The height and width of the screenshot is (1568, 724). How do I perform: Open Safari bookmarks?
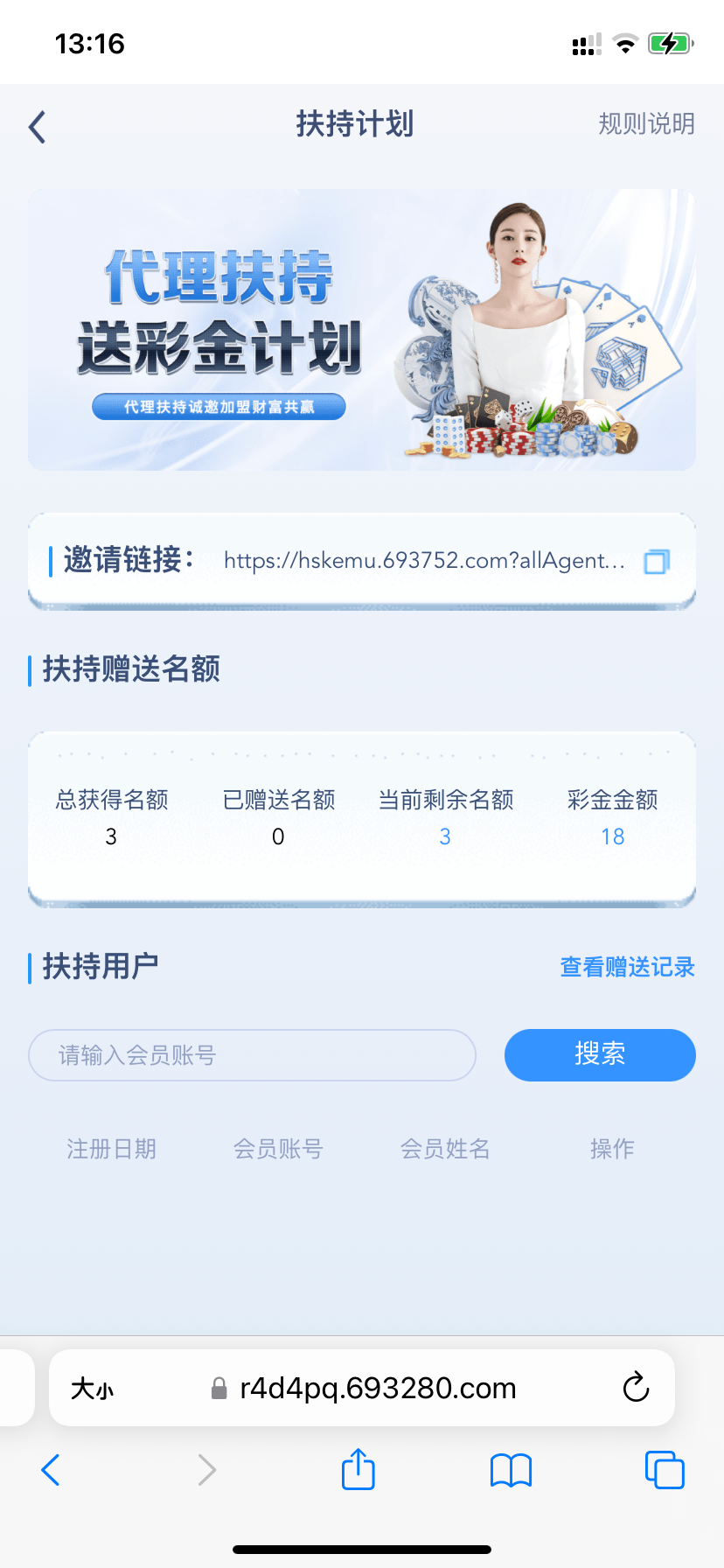coord(512,1470)
